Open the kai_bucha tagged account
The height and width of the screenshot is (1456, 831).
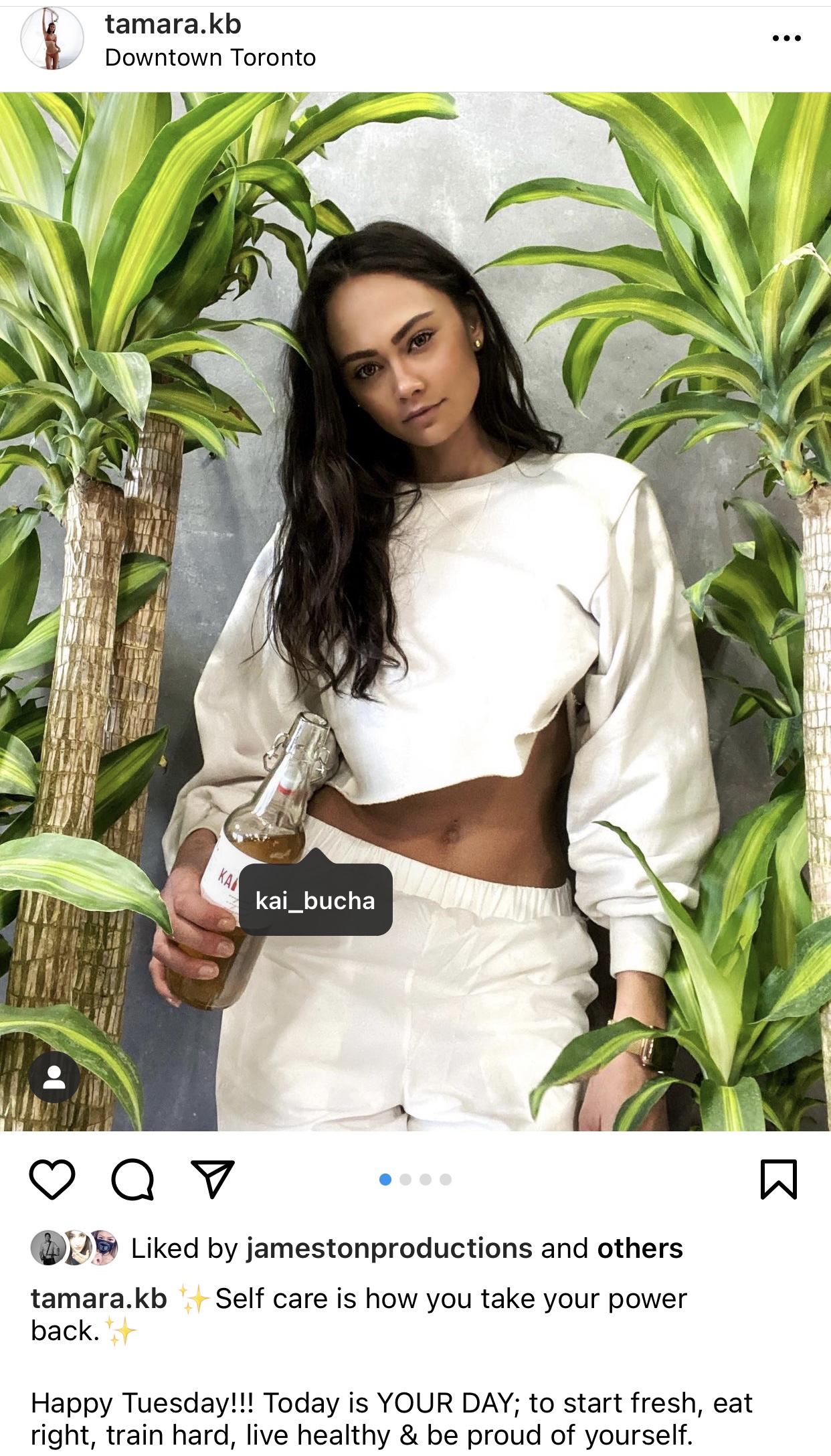pos(315,900)
